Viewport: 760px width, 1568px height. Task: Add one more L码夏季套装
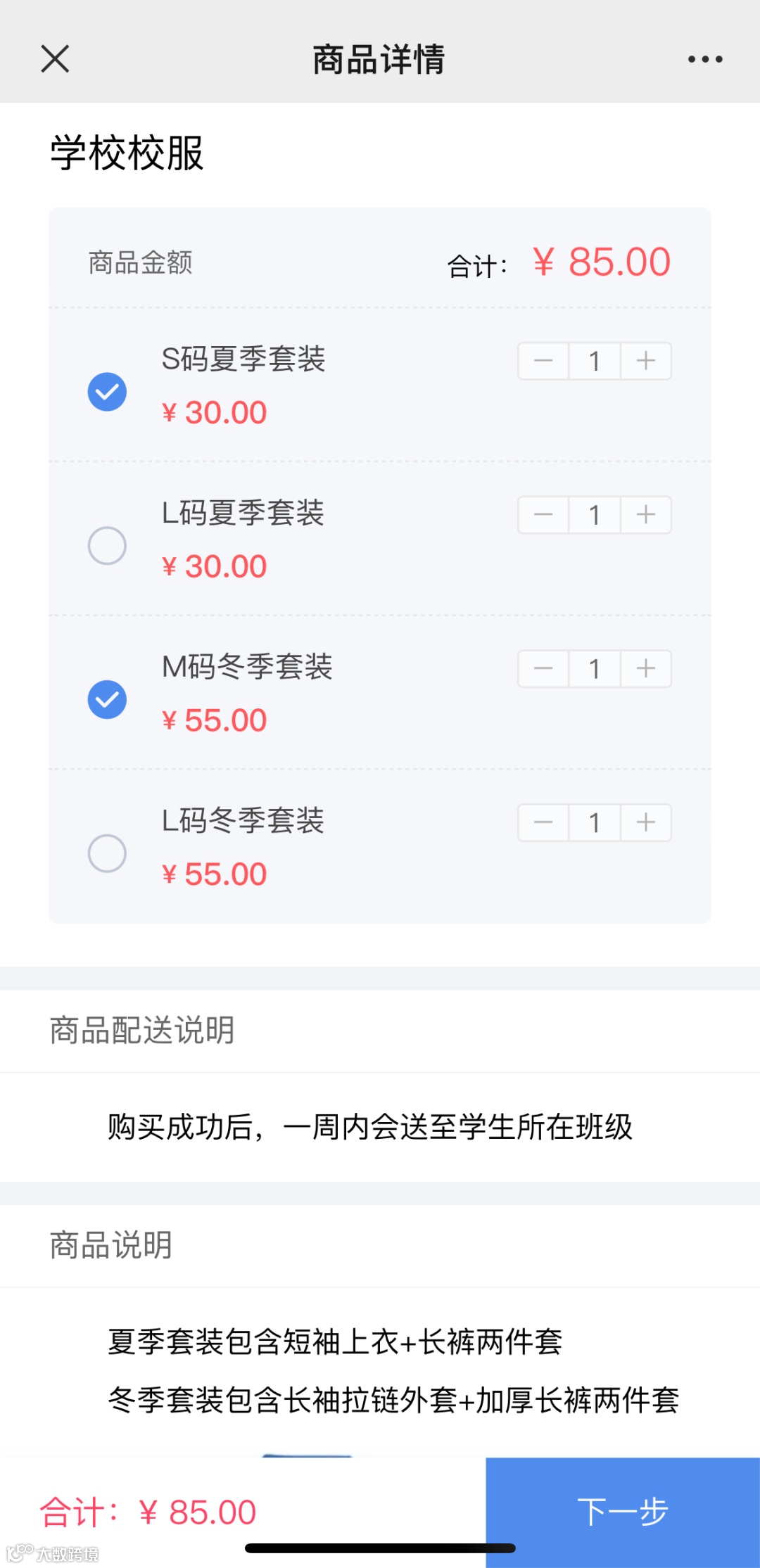point(645,515)
